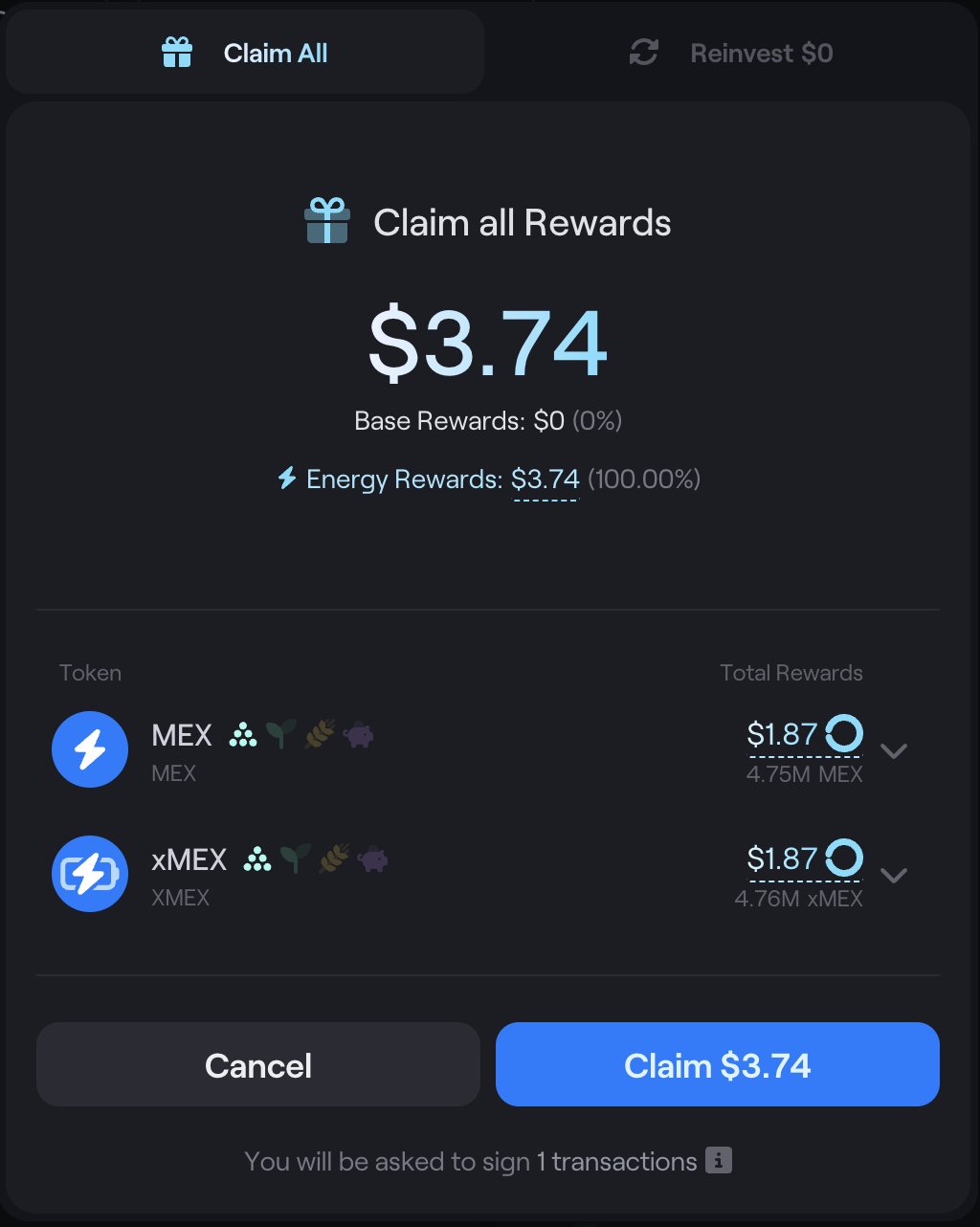Tap the underlined $1.87 for MEX
The width and height of the screenshot is (980, 1227).
coord(782,735)
